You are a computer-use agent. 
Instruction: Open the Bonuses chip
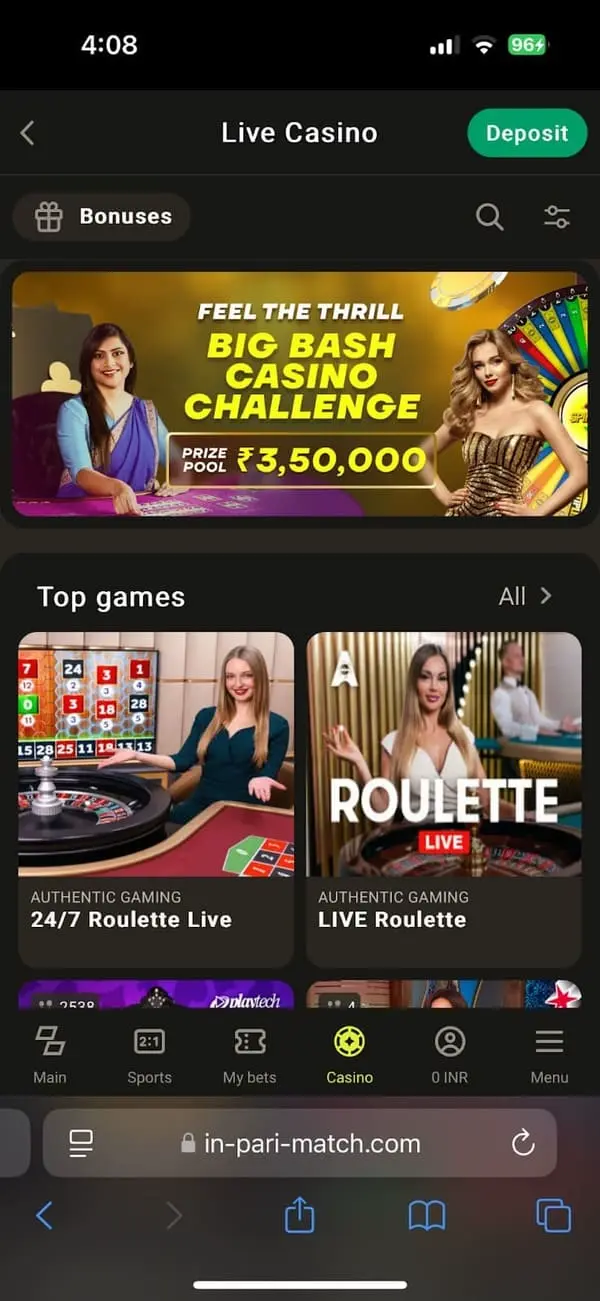click(x=102, y=216)
